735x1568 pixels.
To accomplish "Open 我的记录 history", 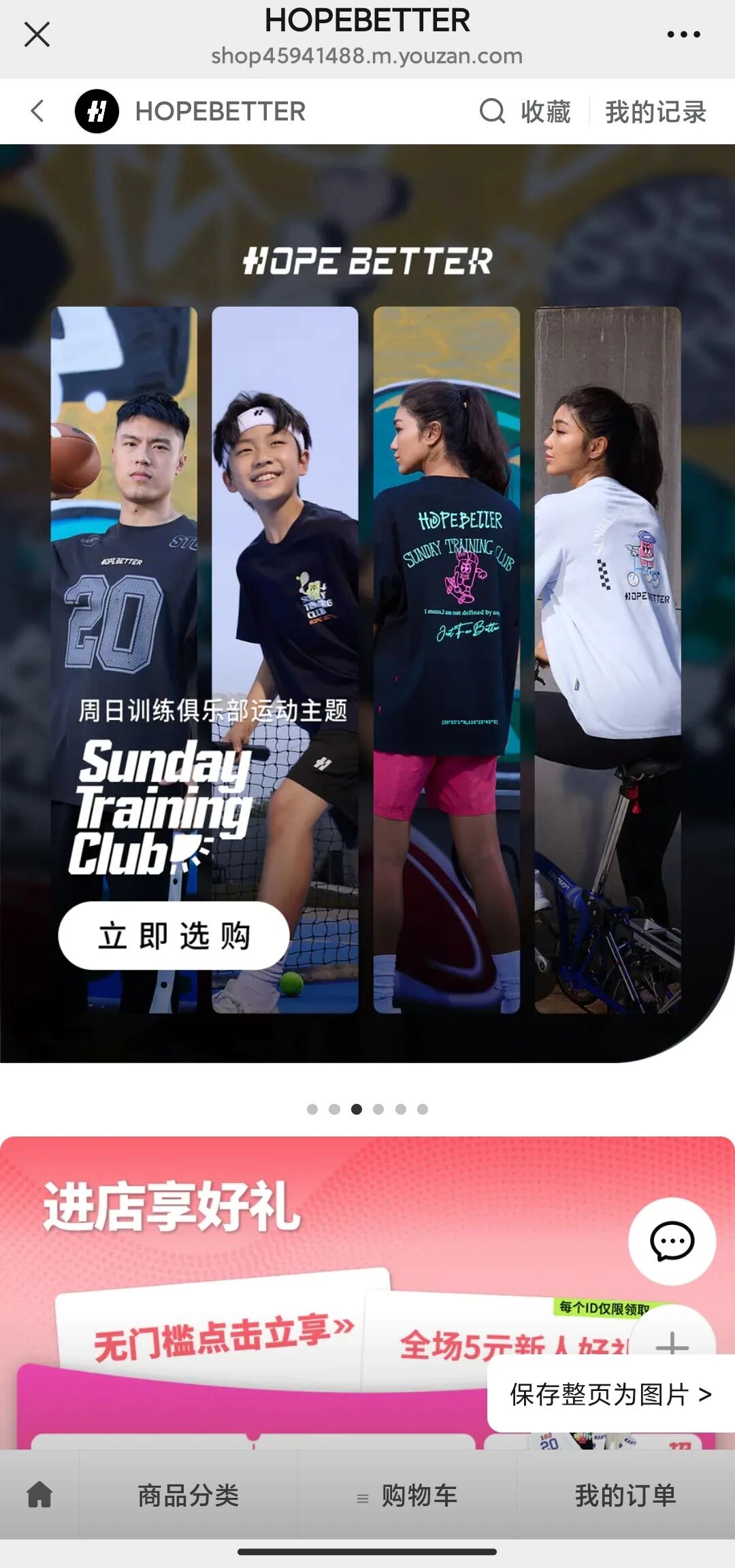I will pyautogui.click(x=655, y=112).
